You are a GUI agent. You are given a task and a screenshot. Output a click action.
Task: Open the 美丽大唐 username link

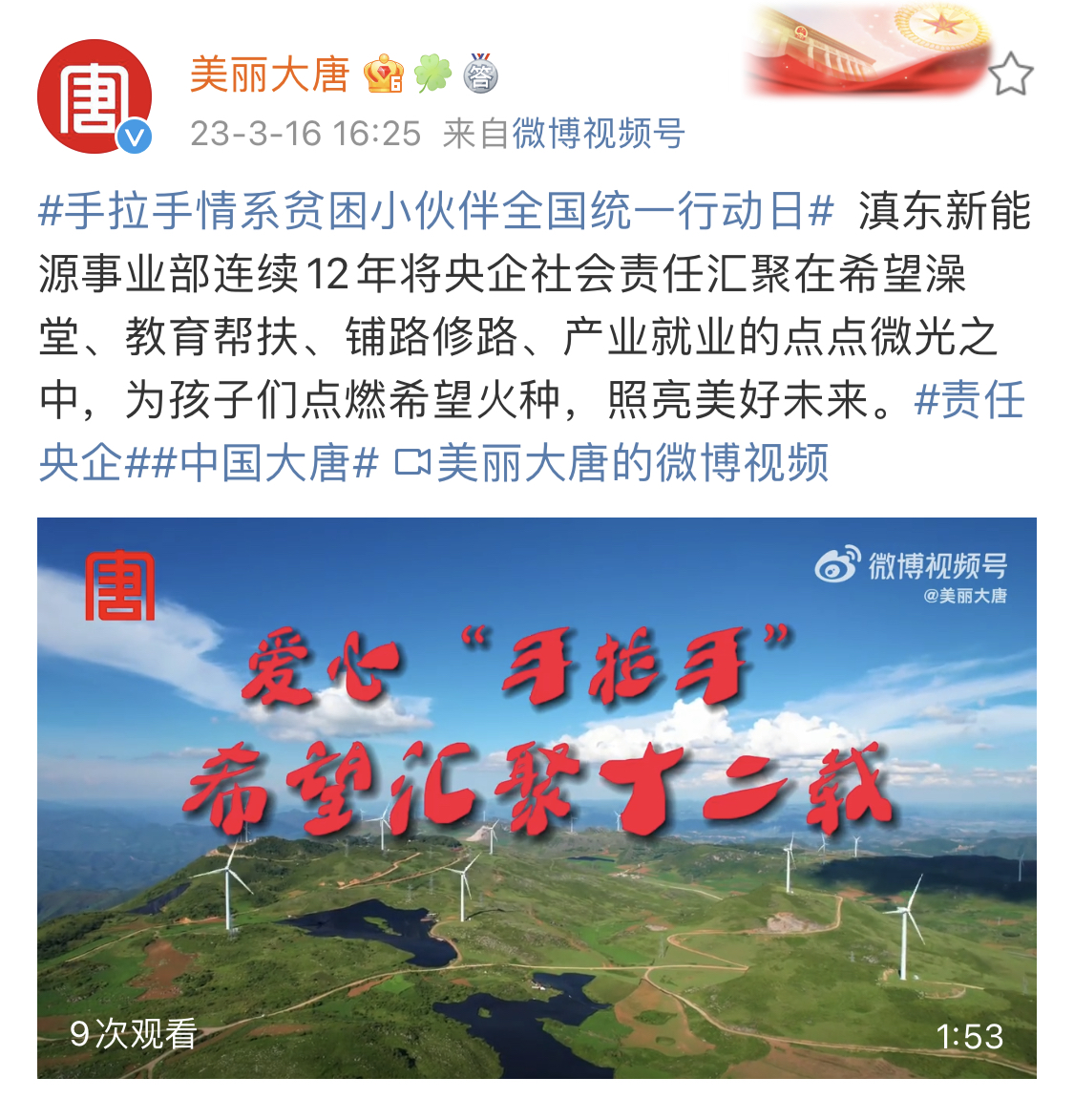tap(270, 74)
